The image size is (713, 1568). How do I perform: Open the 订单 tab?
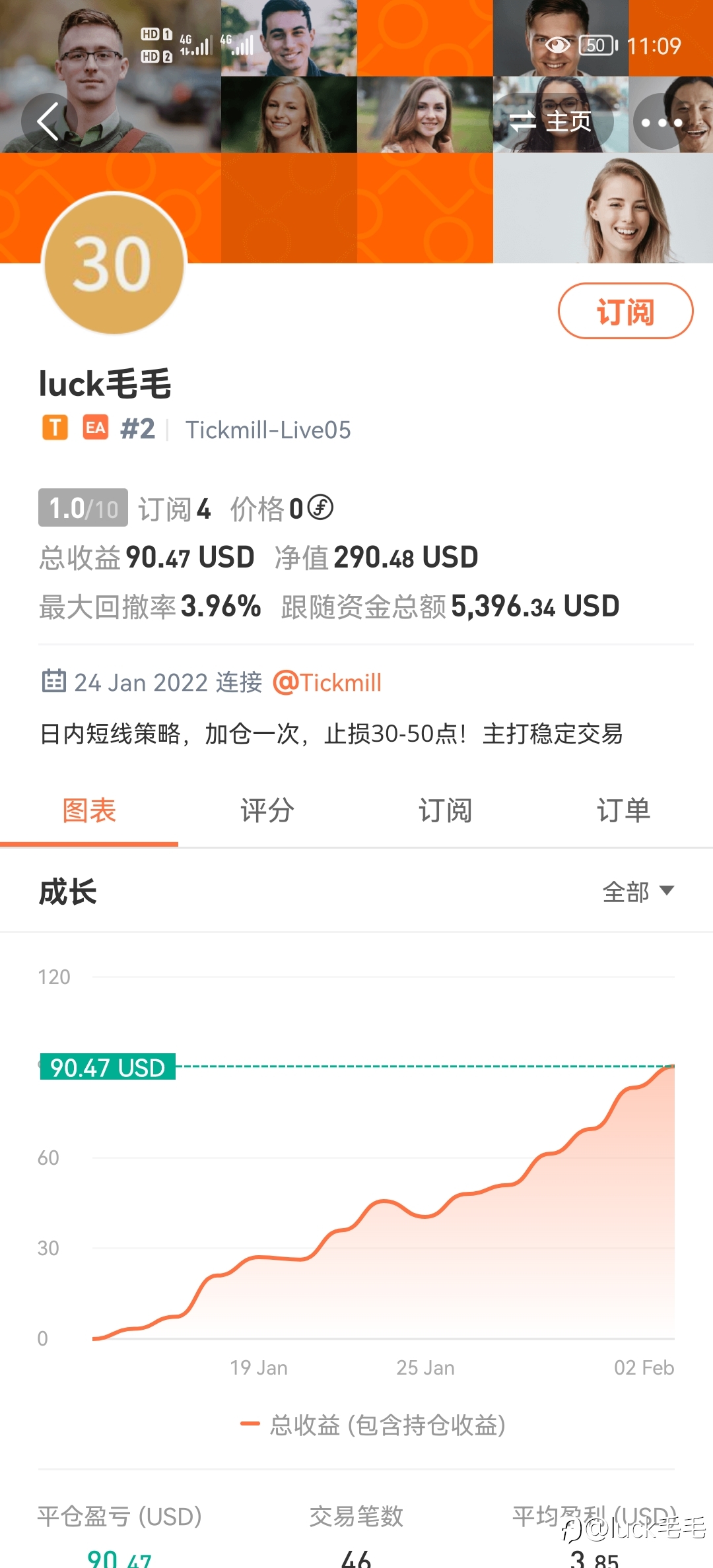point(624,810)
